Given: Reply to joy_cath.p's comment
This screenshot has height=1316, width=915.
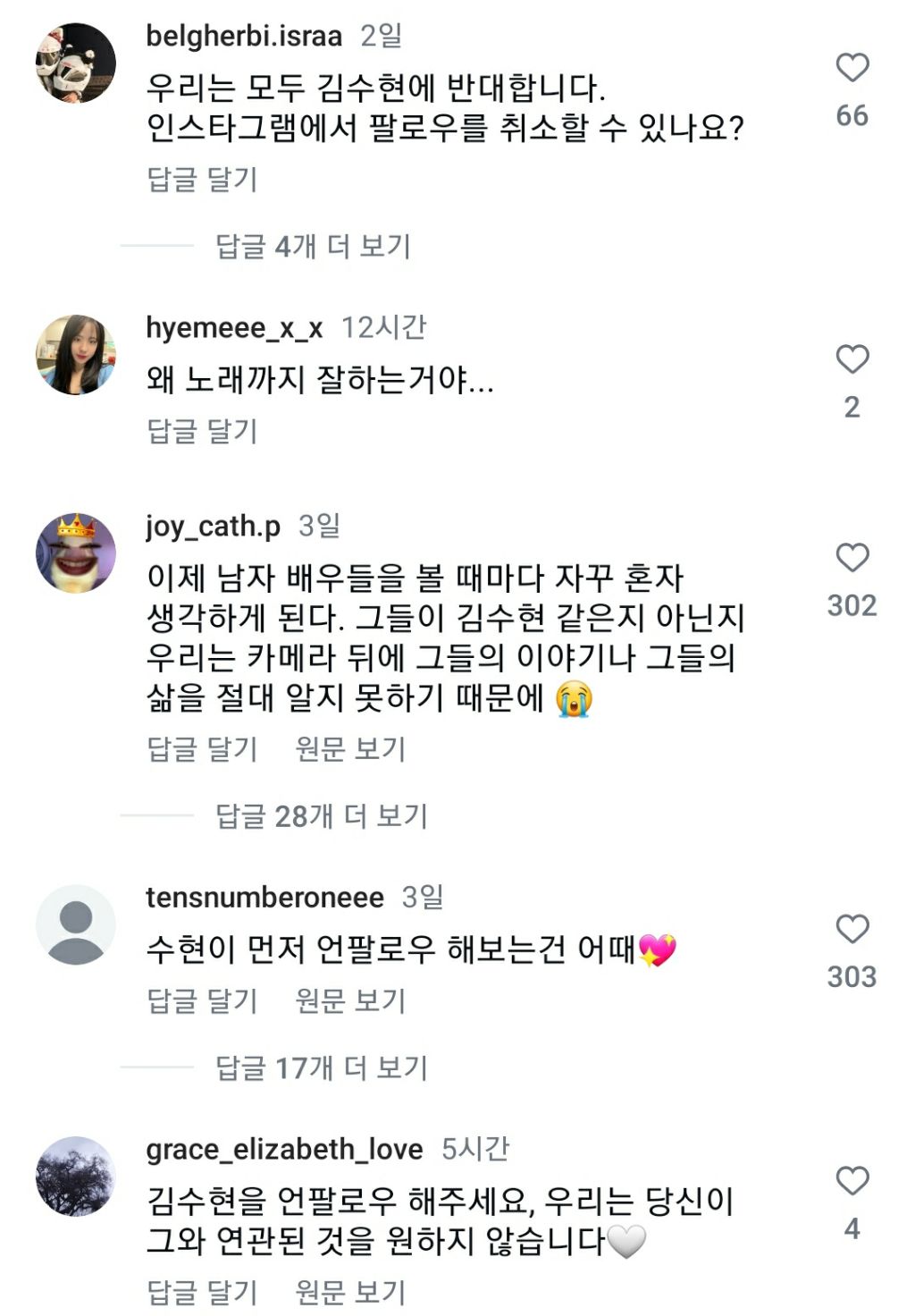Looking at the screenshot, I should 202,748.
